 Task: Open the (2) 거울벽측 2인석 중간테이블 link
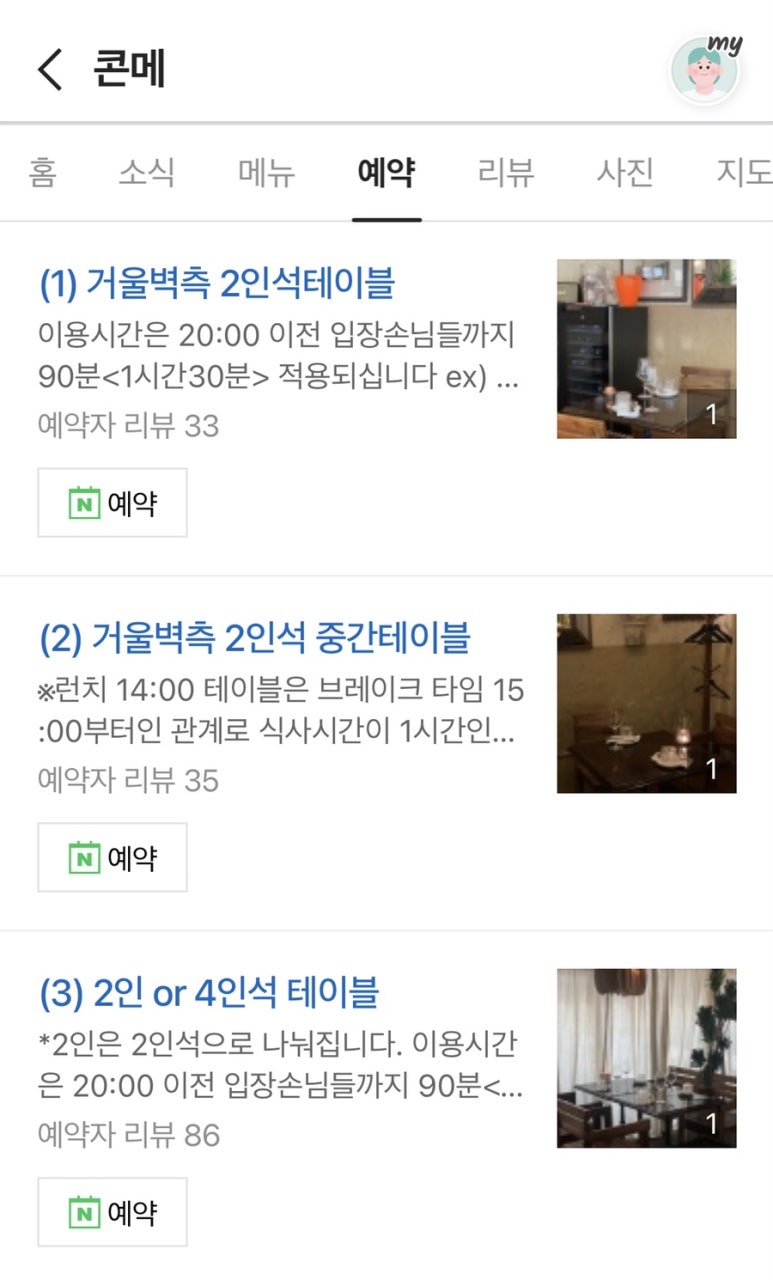[x=255, y=638]
